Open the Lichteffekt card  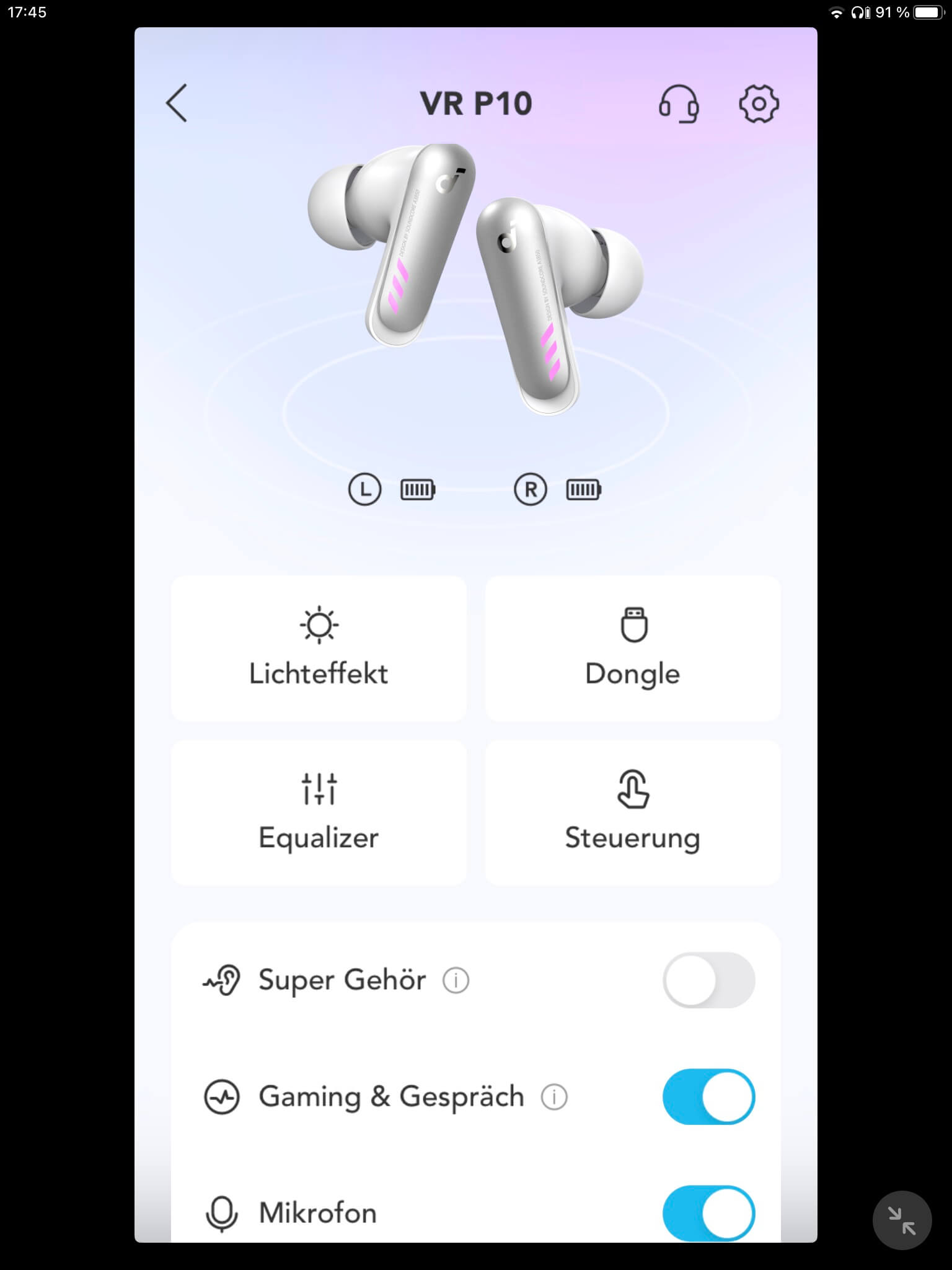pos(319,648)
